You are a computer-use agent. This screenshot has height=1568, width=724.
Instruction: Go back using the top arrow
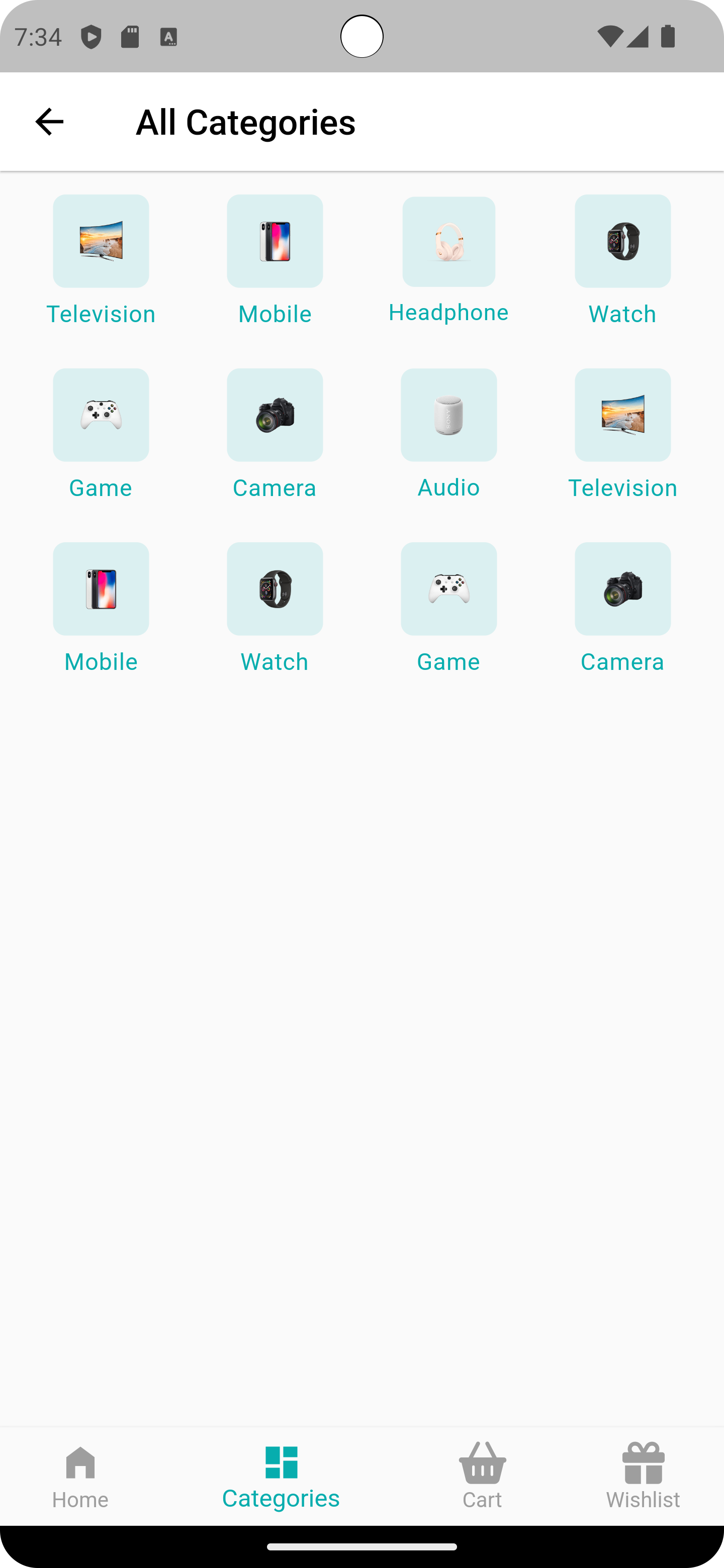coord(49,122)
